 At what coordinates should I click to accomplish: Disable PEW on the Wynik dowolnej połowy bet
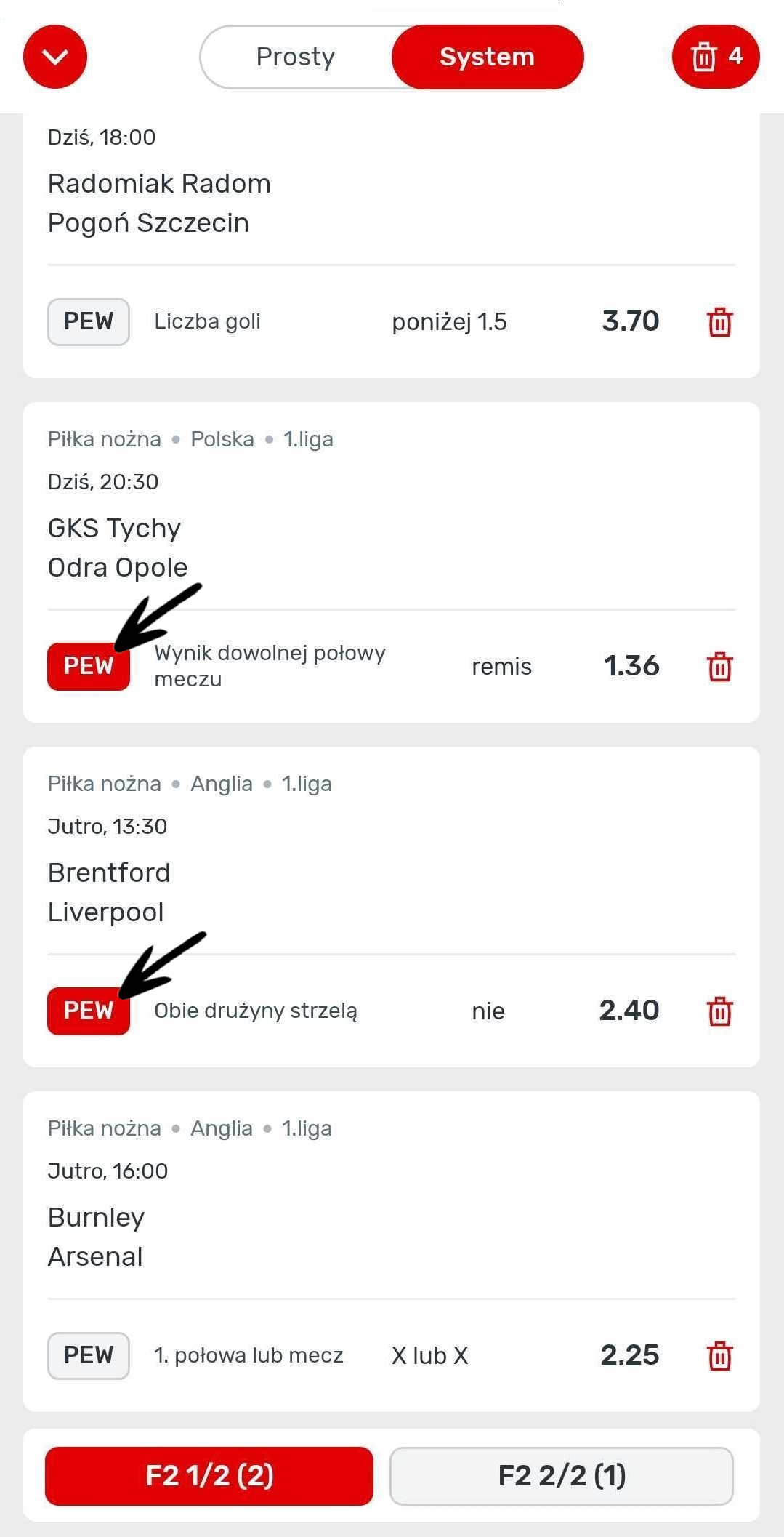tap(88, 666)
